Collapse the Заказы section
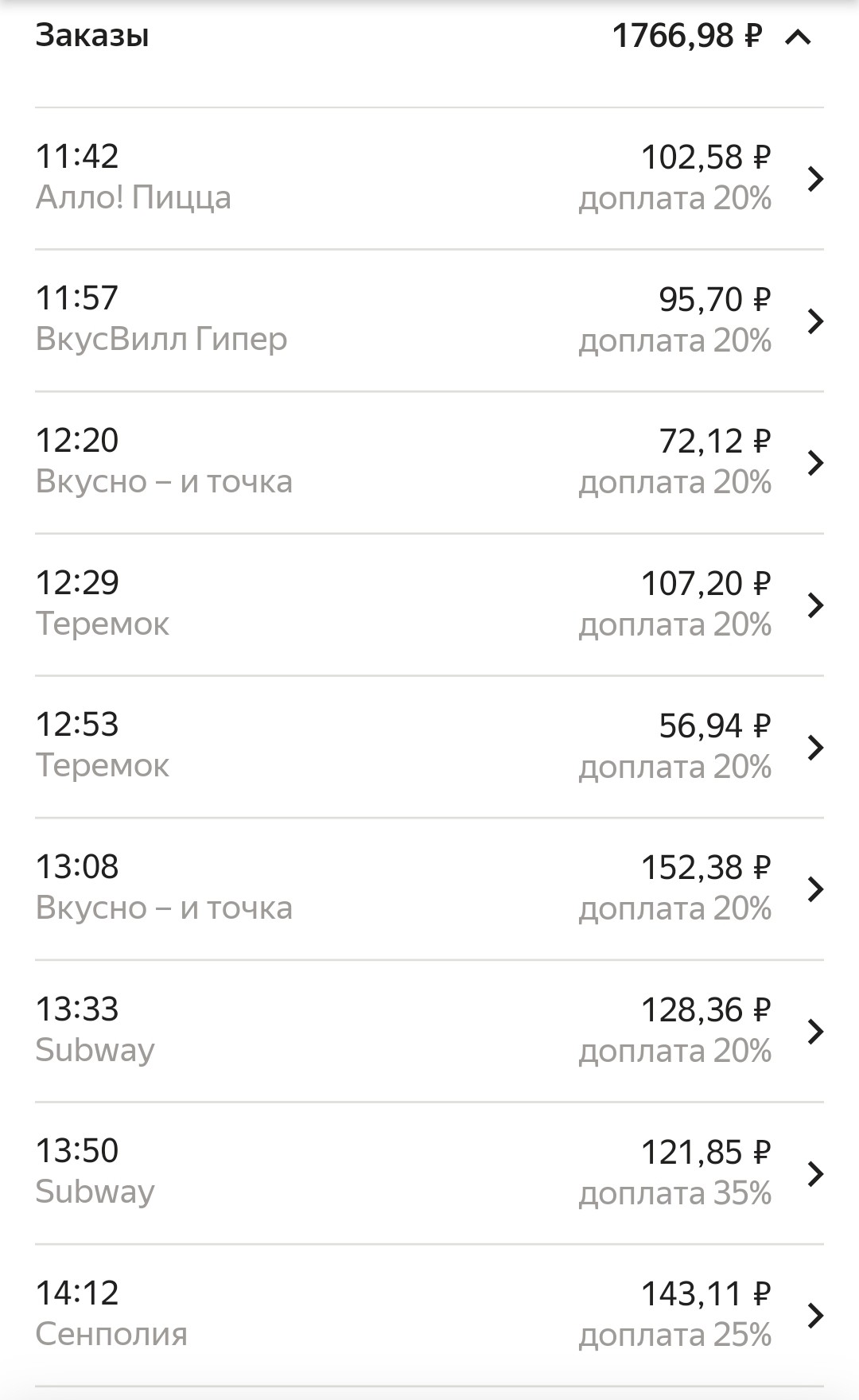Image resolution: width=859 pixels, height=1400 pixels. coord(798,37)
